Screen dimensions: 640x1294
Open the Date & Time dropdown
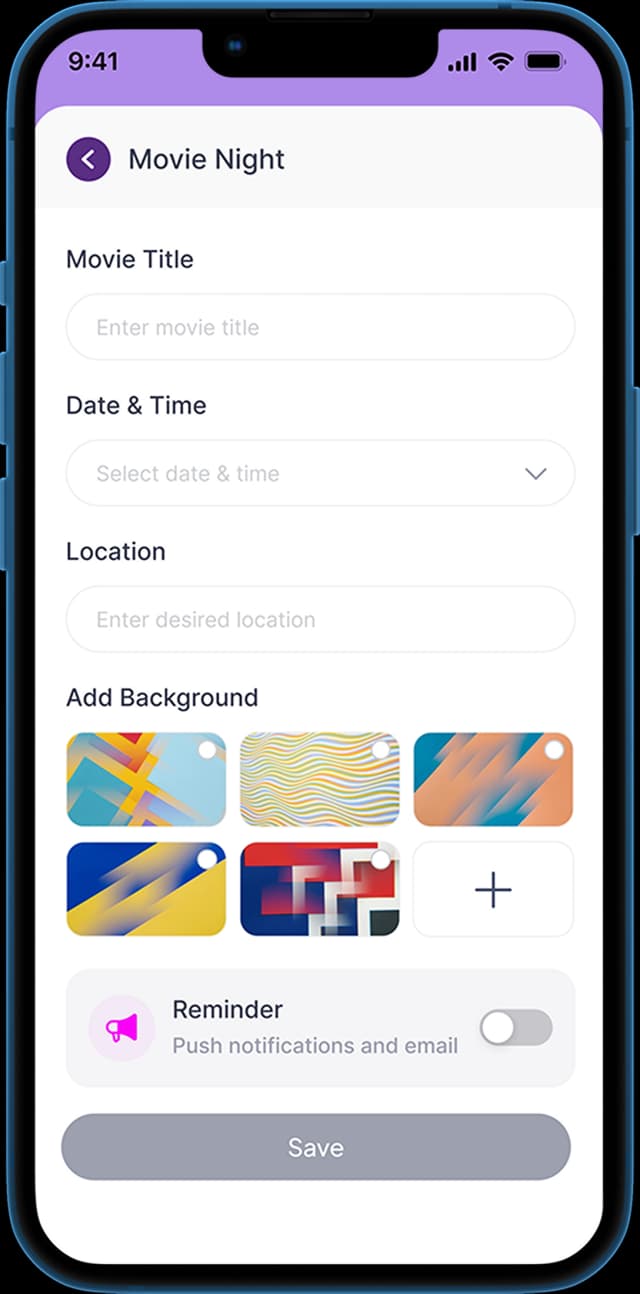[320, 473]
